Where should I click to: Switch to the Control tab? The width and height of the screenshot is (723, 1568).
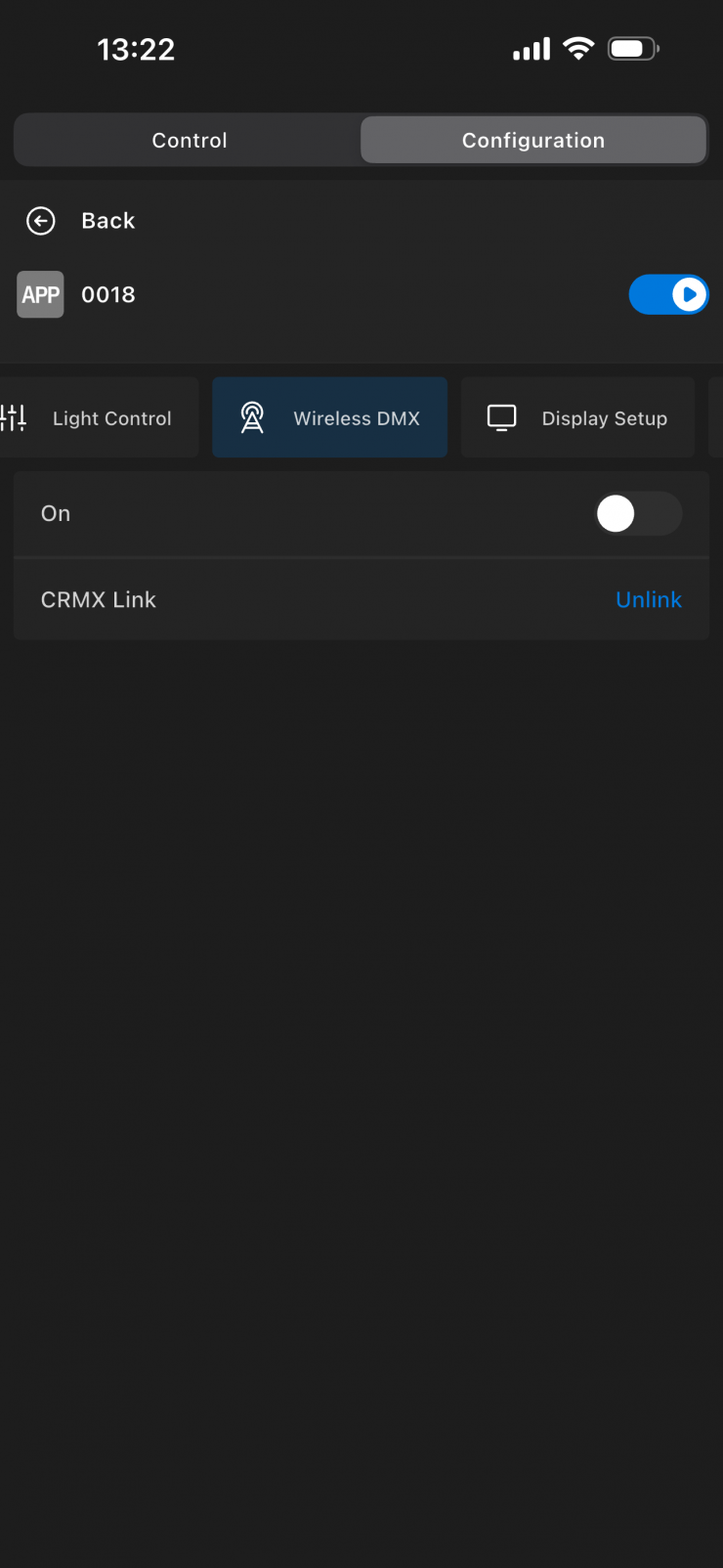point(189,140)
